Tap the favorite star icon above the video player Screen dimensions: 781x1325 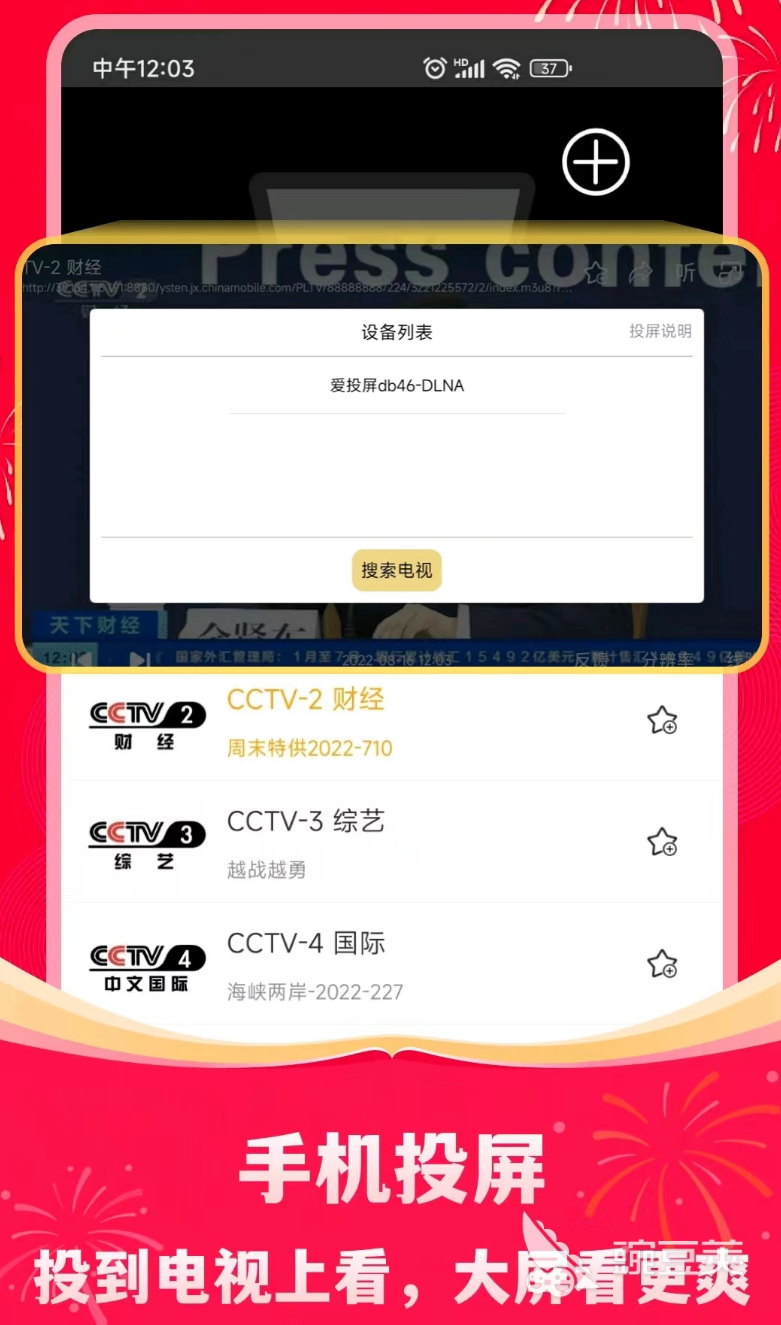(x=596, y=273)
